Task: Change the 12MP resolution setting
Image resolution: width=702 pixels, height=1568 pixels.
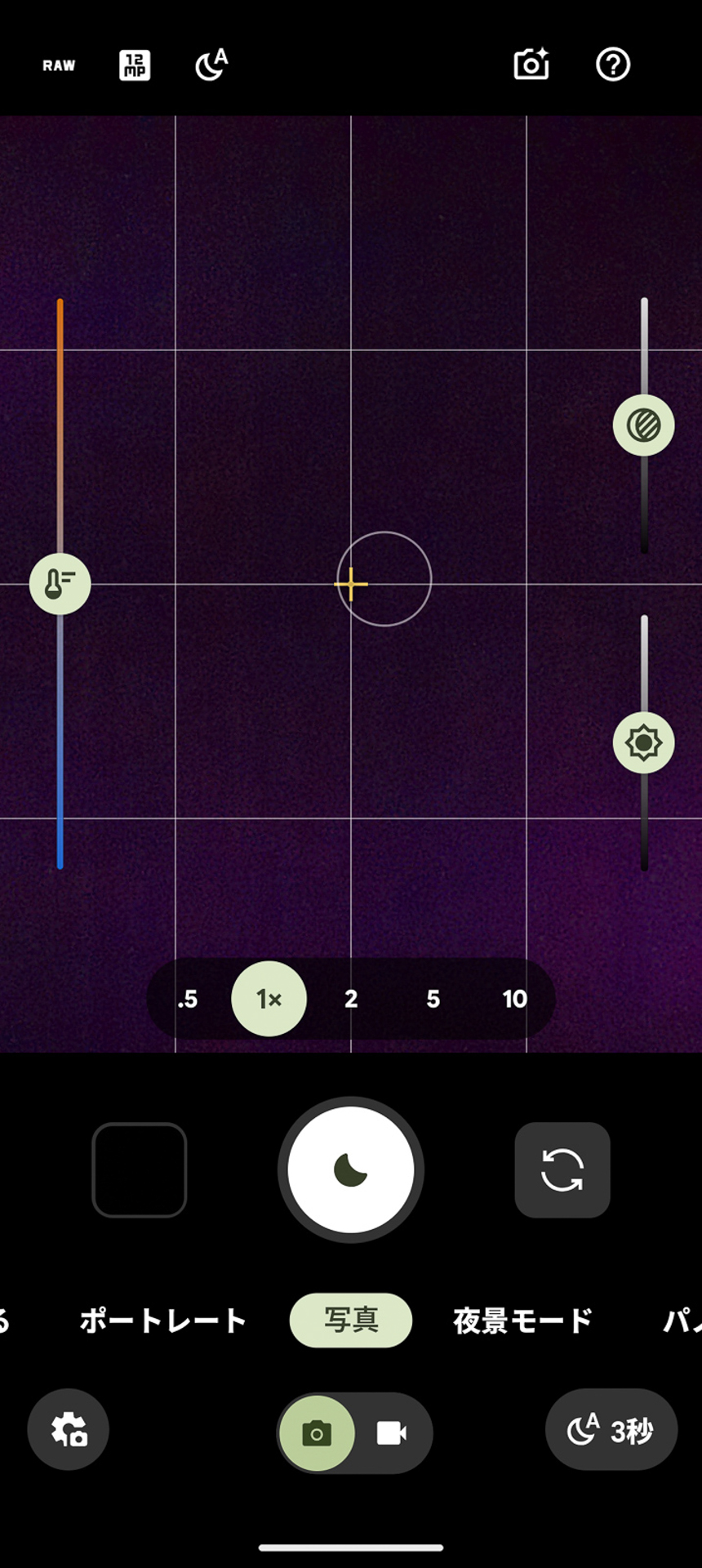Action: [x=135, y=65]
